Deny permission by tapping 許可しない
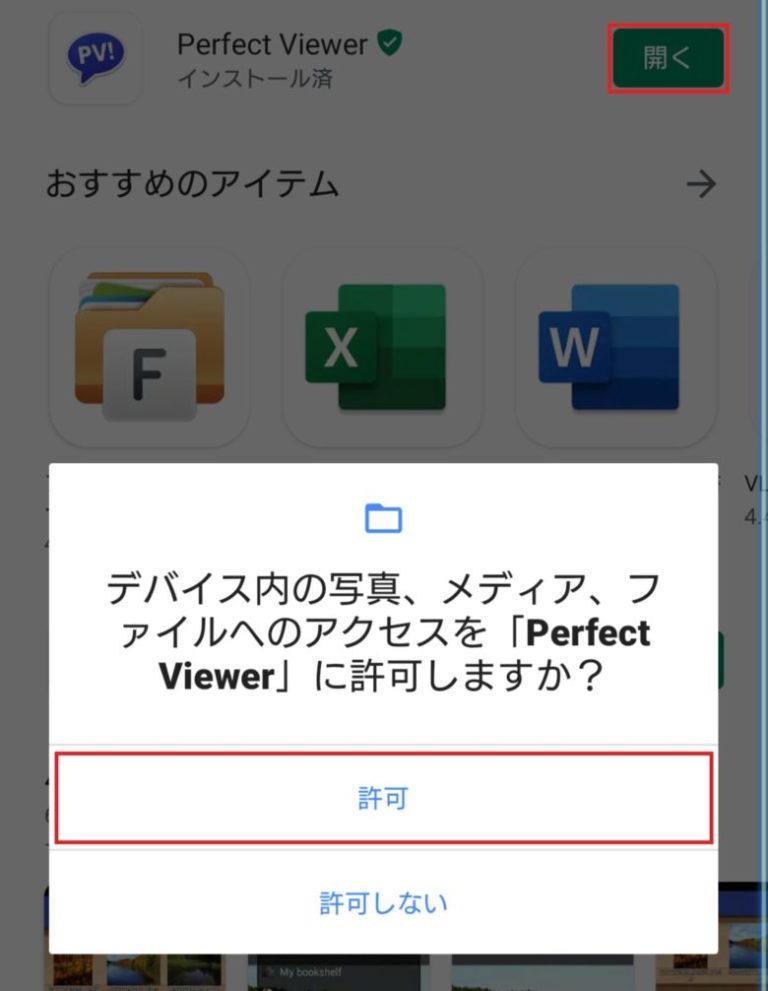The height and width of the screenshot is (991, 768). [x=384, y=902]
